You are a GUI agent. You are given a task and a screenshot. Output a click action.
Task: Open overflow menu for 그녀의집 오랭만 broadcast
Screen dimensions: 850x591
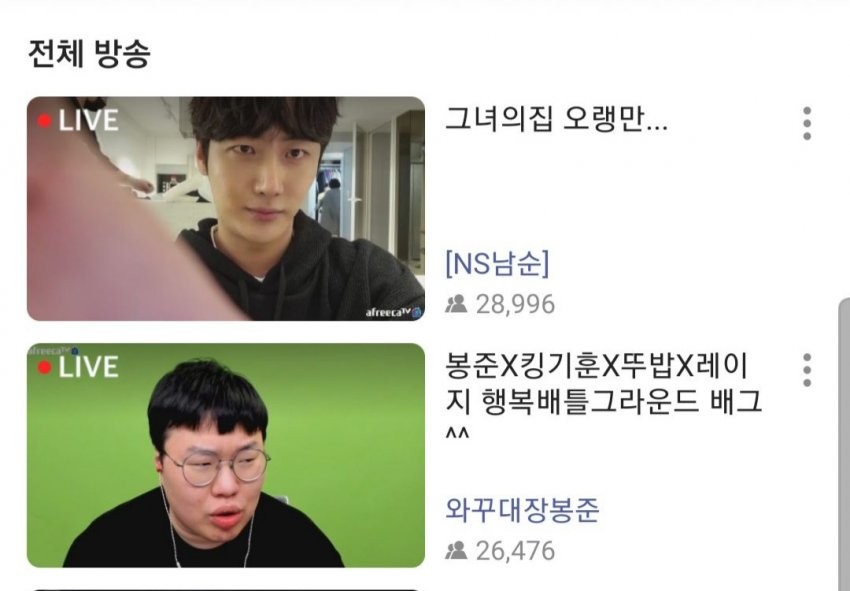806,123
